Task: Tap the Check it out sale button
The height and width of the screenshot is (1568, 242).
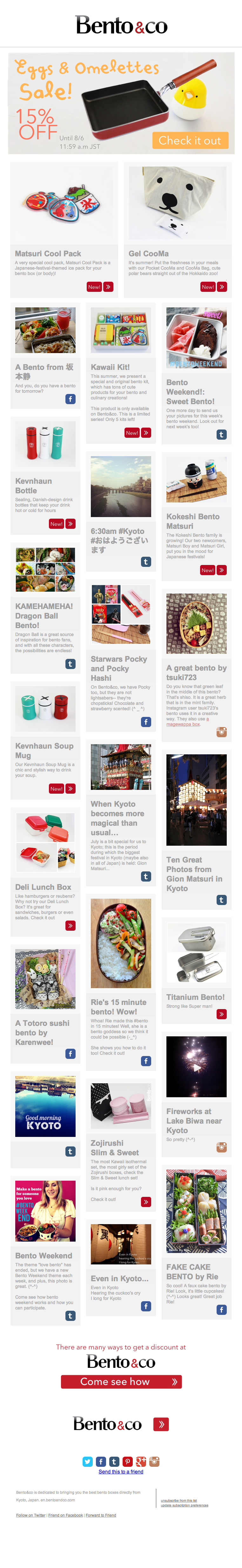Action: pos(190,141)
